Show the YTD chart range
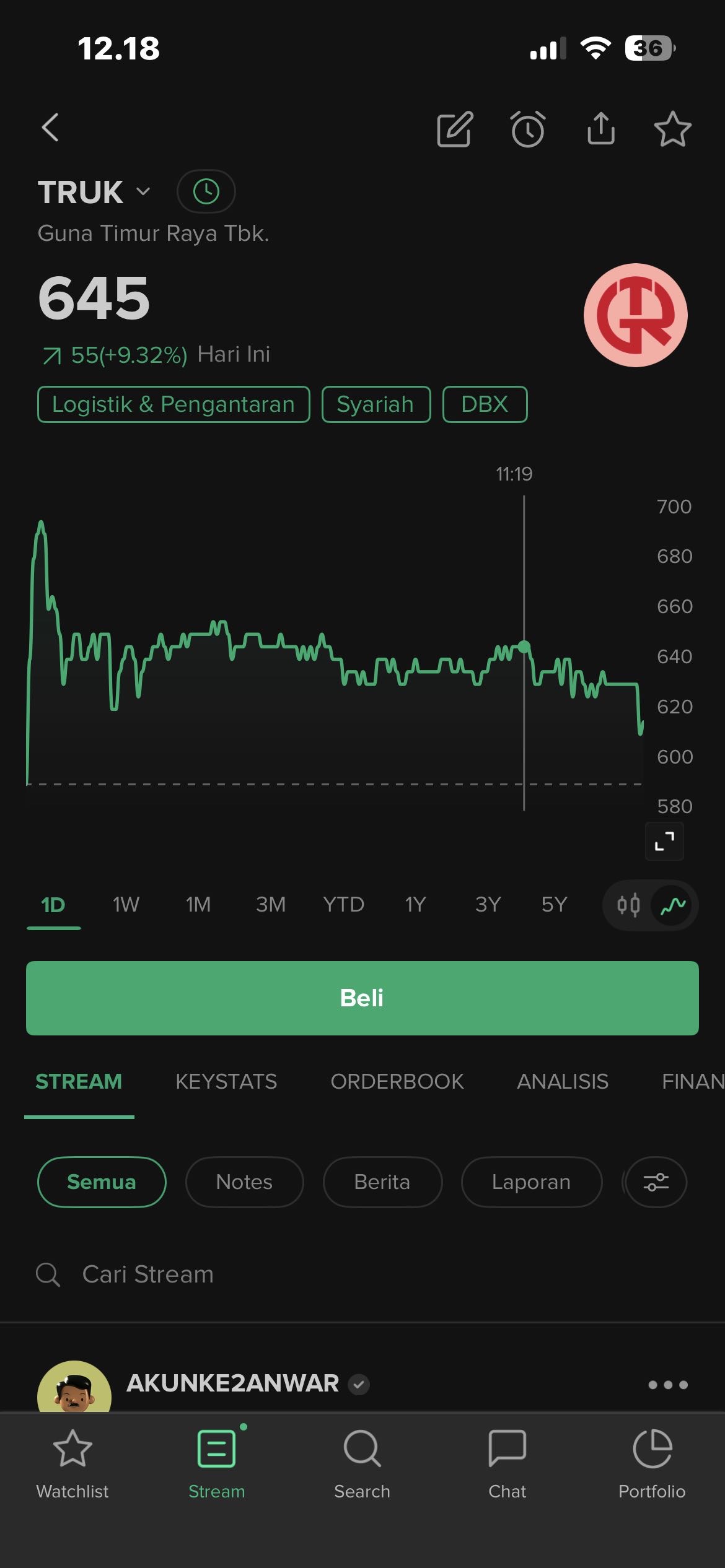Screen dimensions: 725x1568 pyautogui.click(x=343, y=905)
